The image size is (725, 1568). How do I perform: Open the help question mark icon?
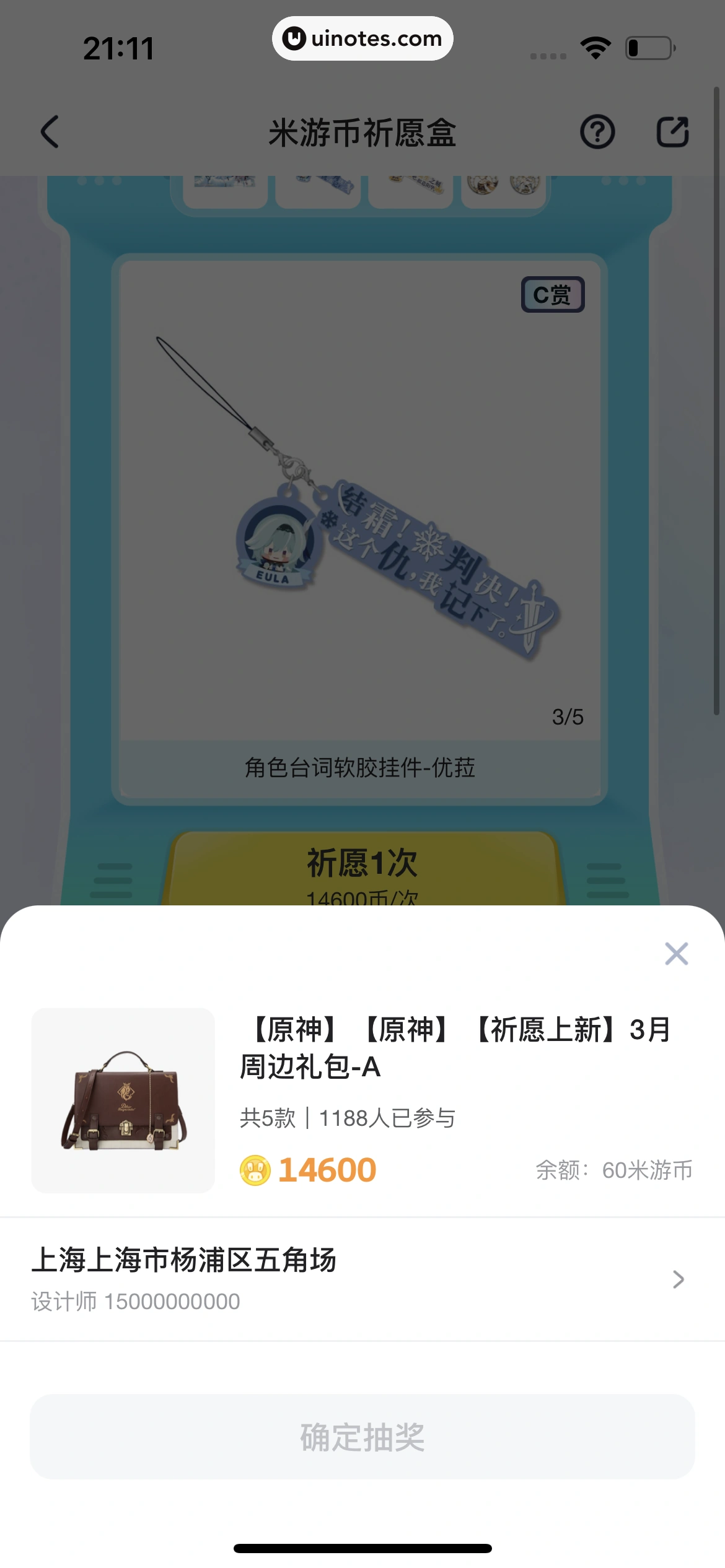tap(596, 132)
